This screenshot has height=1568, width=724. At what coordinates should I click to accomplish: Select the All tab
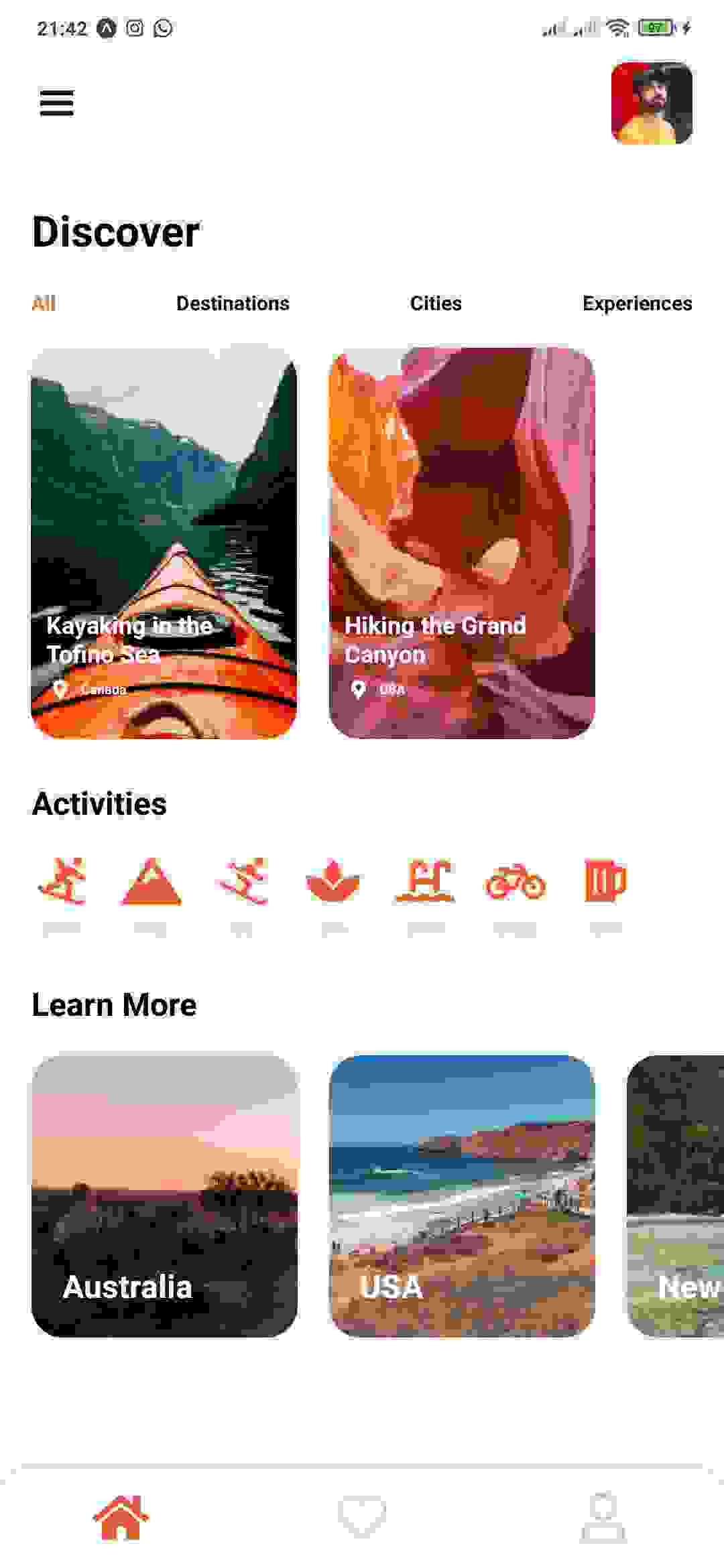[44, 304]
